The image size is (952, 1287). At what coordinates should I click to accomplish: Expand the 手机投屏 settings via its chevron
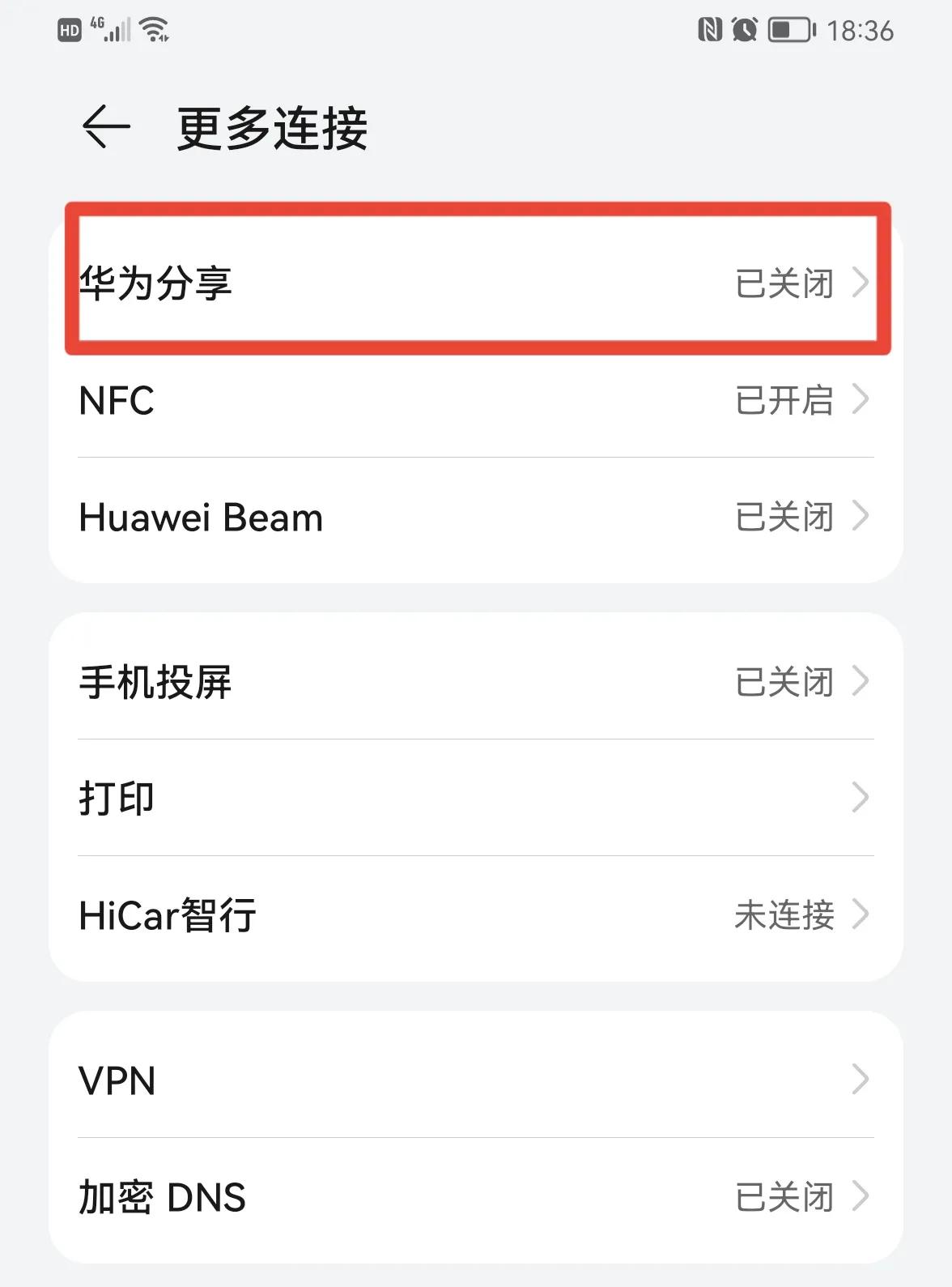tap(861, 682)
